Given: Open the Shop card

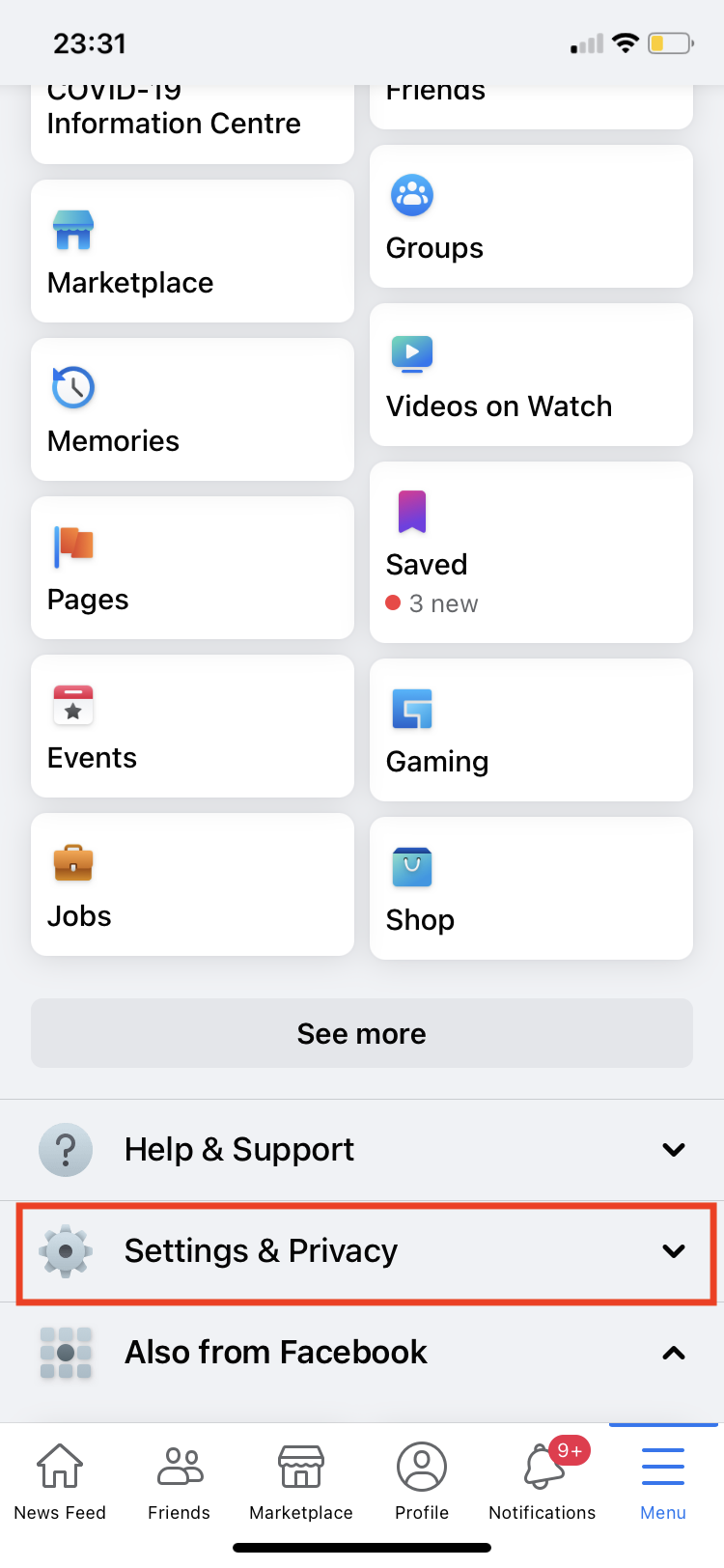Looking at the screenshot, I should click(531, 888).
